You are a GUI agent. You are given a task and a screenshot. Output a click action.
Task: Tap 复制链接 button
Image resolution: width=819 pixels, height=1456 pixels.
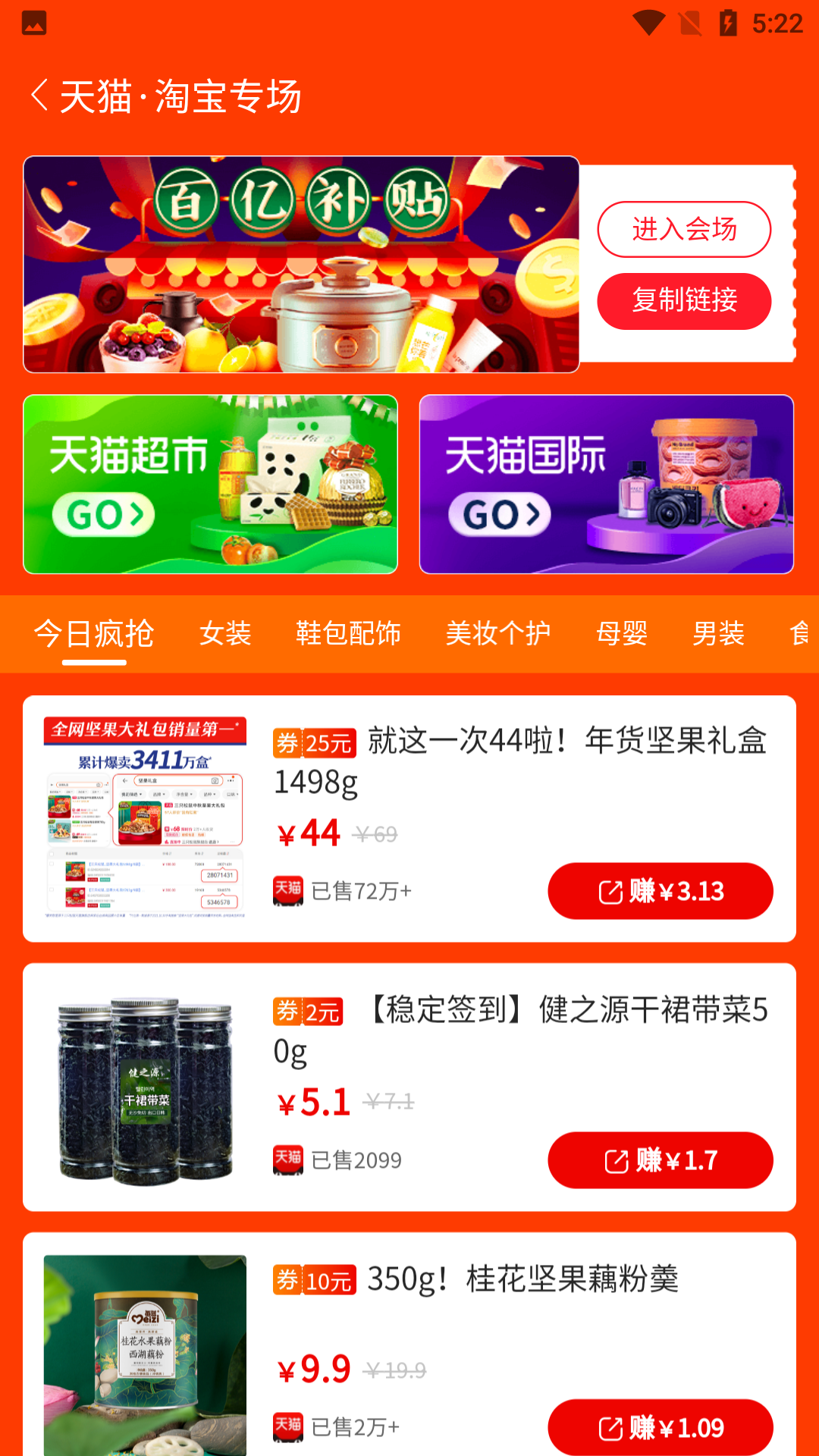(x=684, y=301)
